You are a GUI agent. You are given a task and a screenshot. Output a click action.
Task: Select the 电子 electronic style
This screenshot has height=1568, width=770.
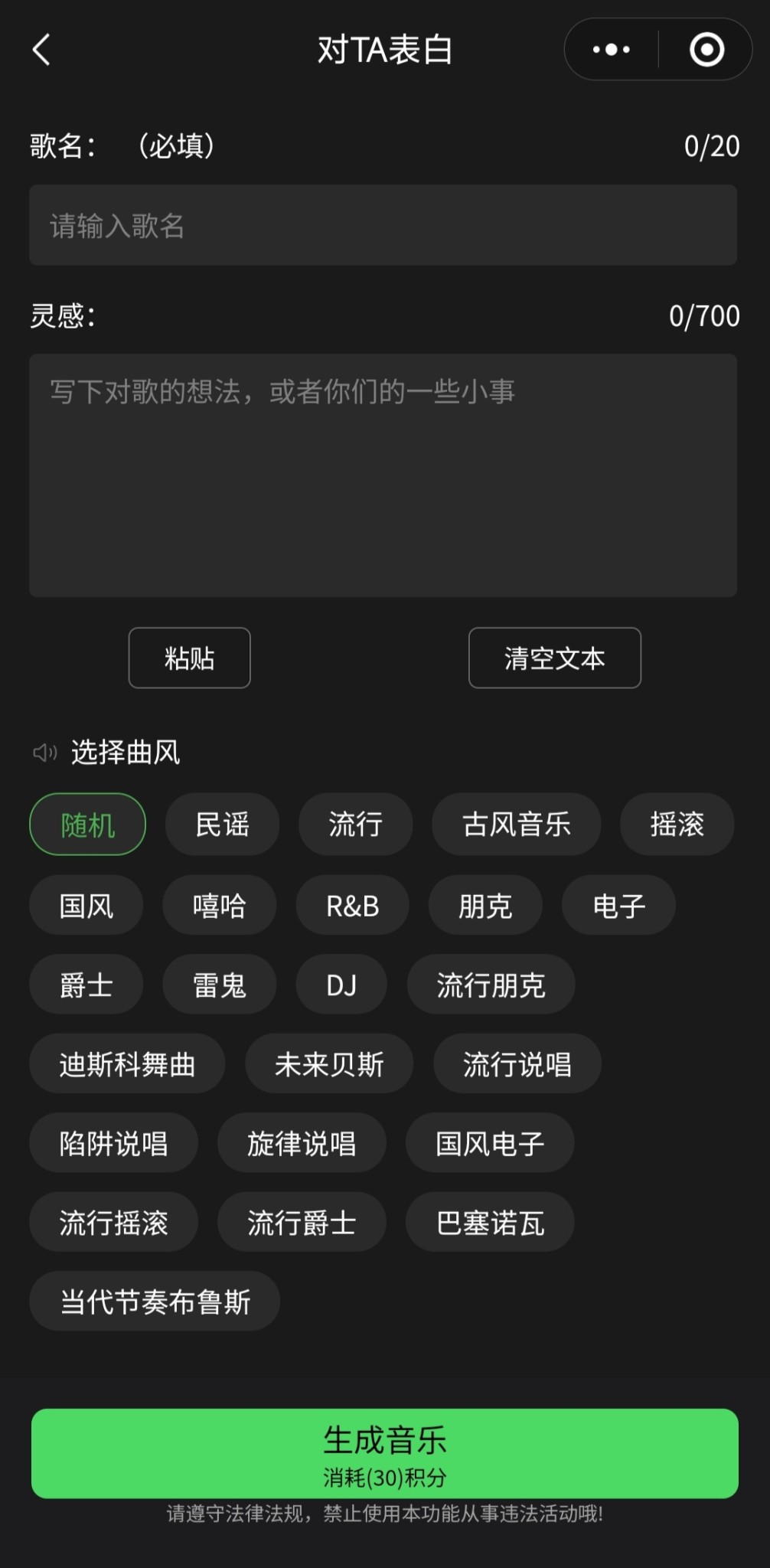pyautogui.click(x=618, y=906)
